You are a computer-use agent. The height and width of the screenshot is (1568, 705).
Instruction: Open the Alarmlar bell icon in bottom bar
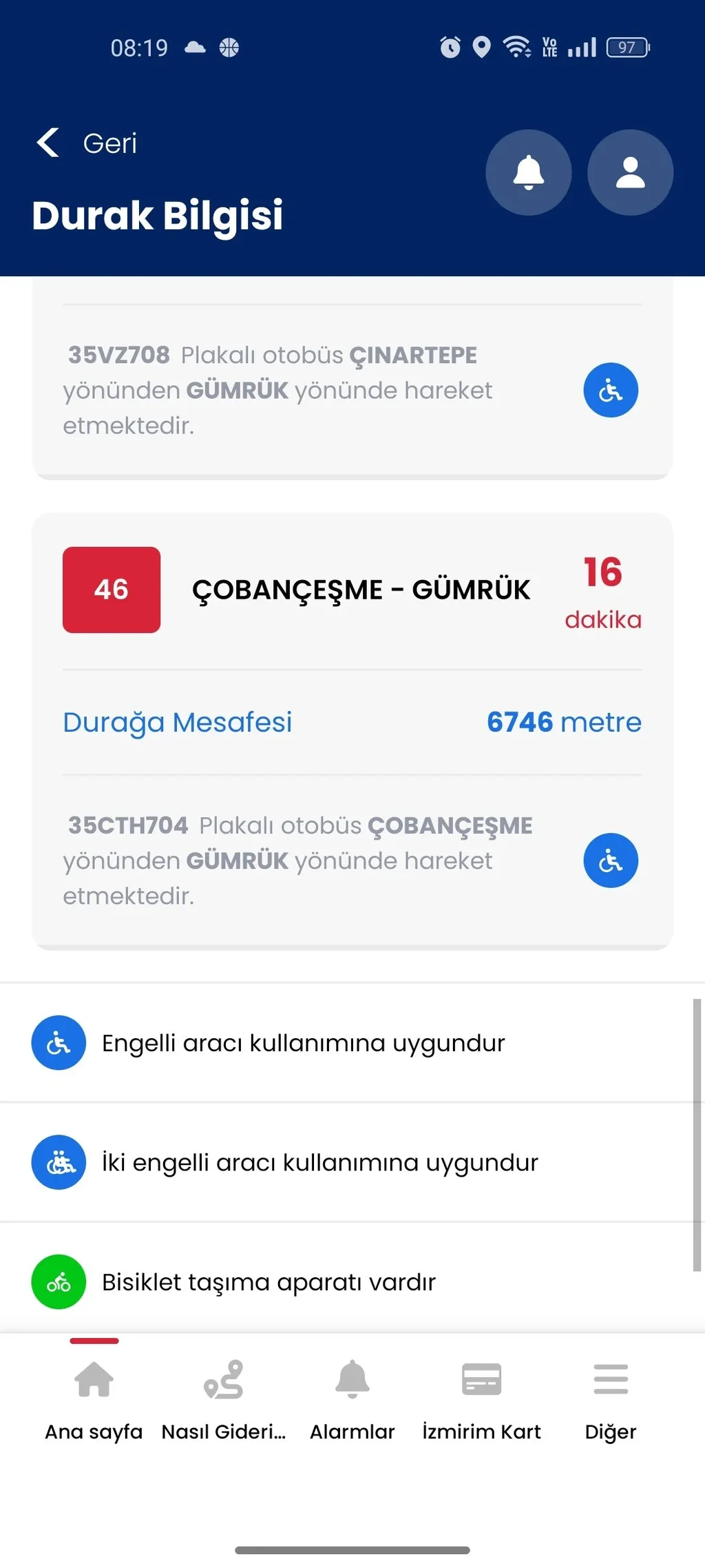352,1380
